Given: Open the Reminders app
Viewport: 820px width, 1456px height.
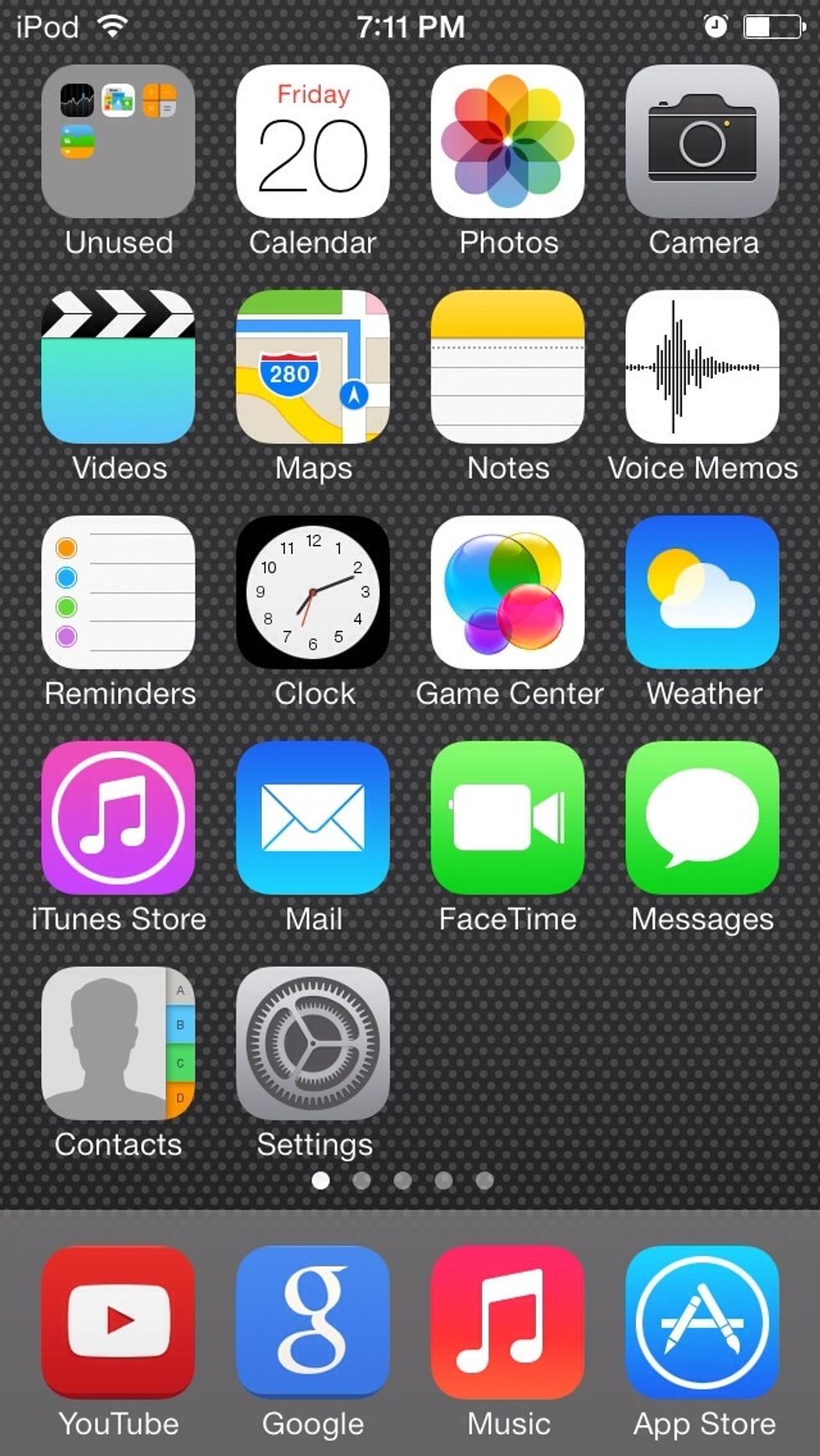Looking at the screenshot, I should click(117, 594).
